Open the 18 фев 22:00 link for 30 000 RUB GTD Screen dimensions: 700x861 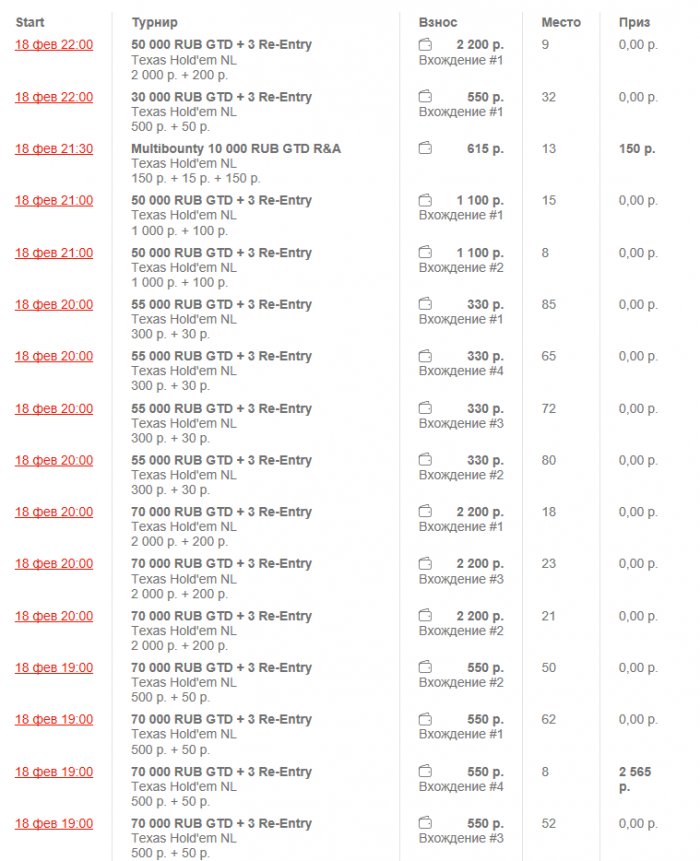[54, 97]
